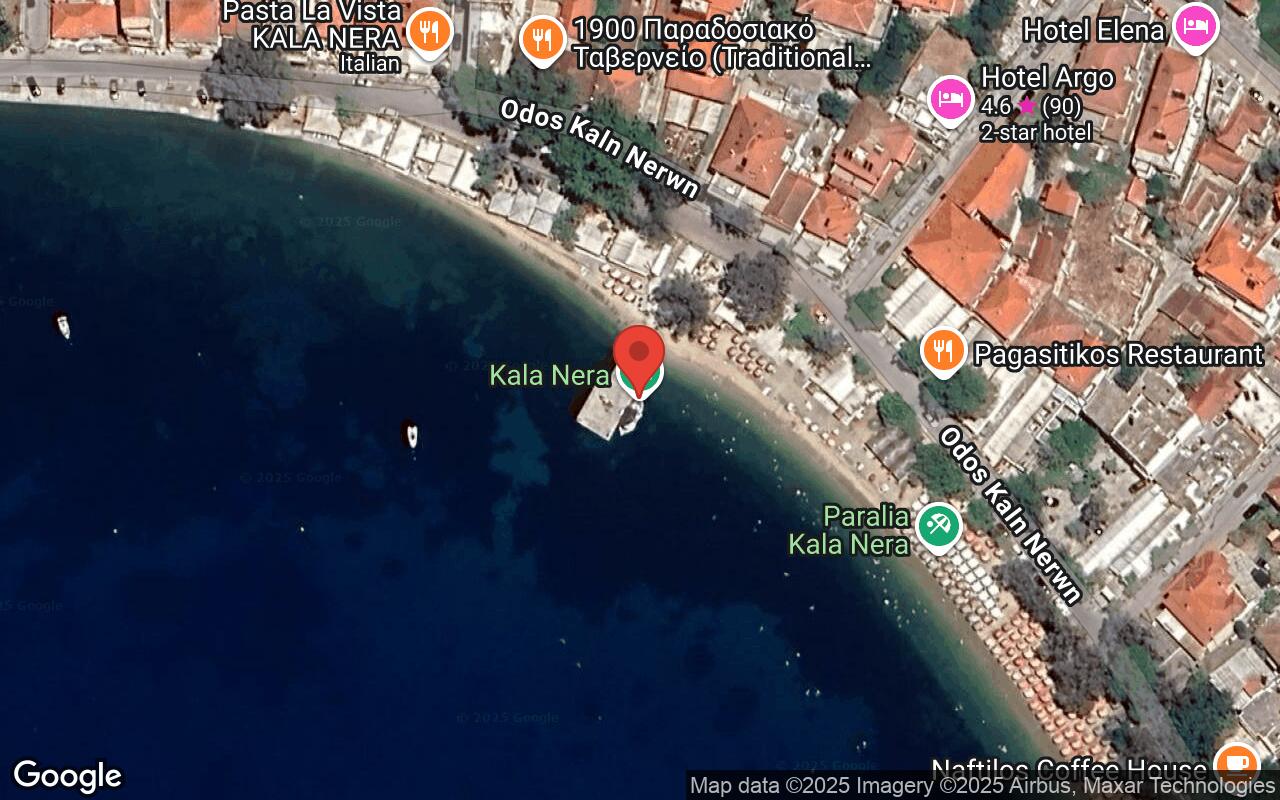Select the Paralia Kala Nera beach marker
The image size is (1280, 800).
(x=938, y=525)
